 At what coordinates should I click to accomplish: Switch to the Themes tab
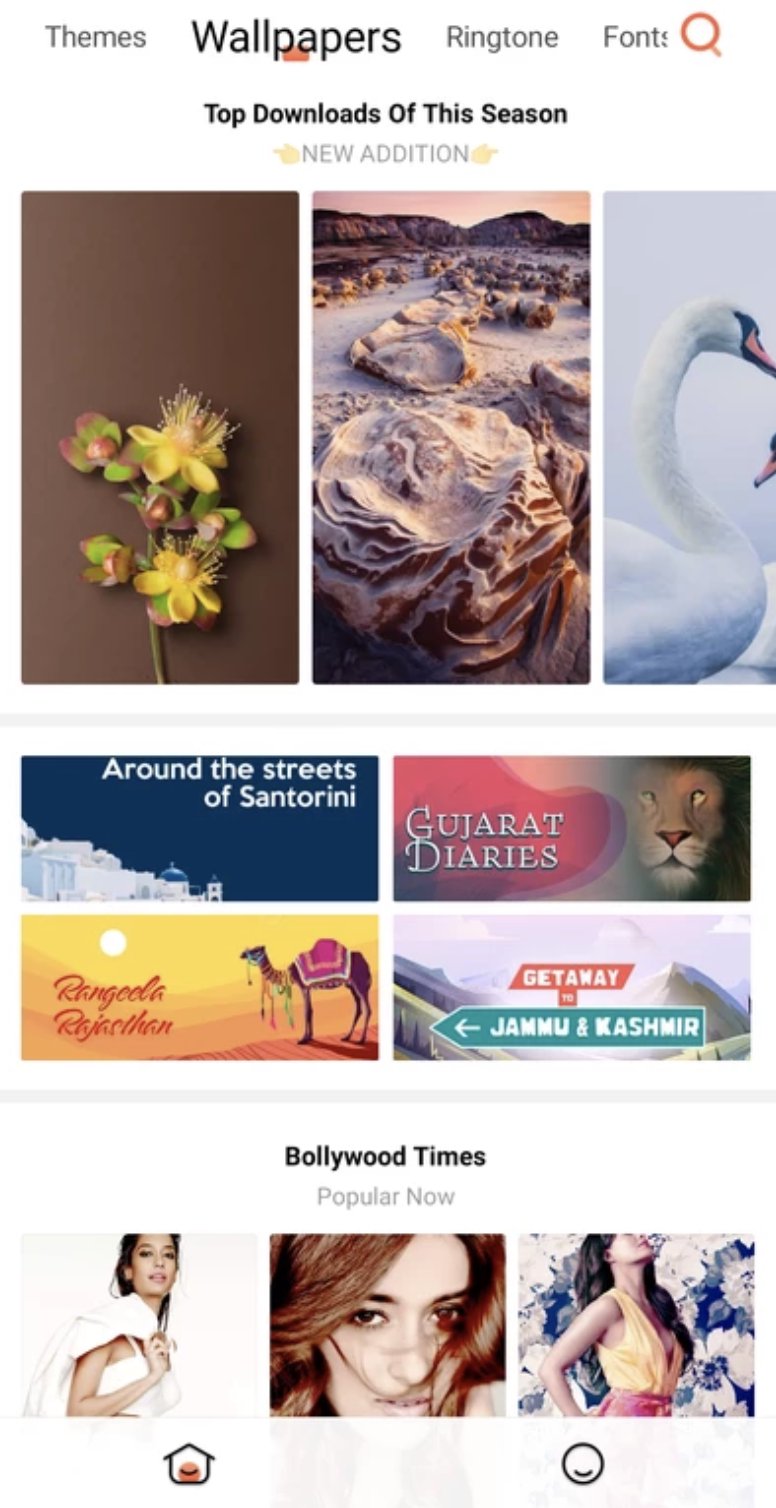(95, 37)
